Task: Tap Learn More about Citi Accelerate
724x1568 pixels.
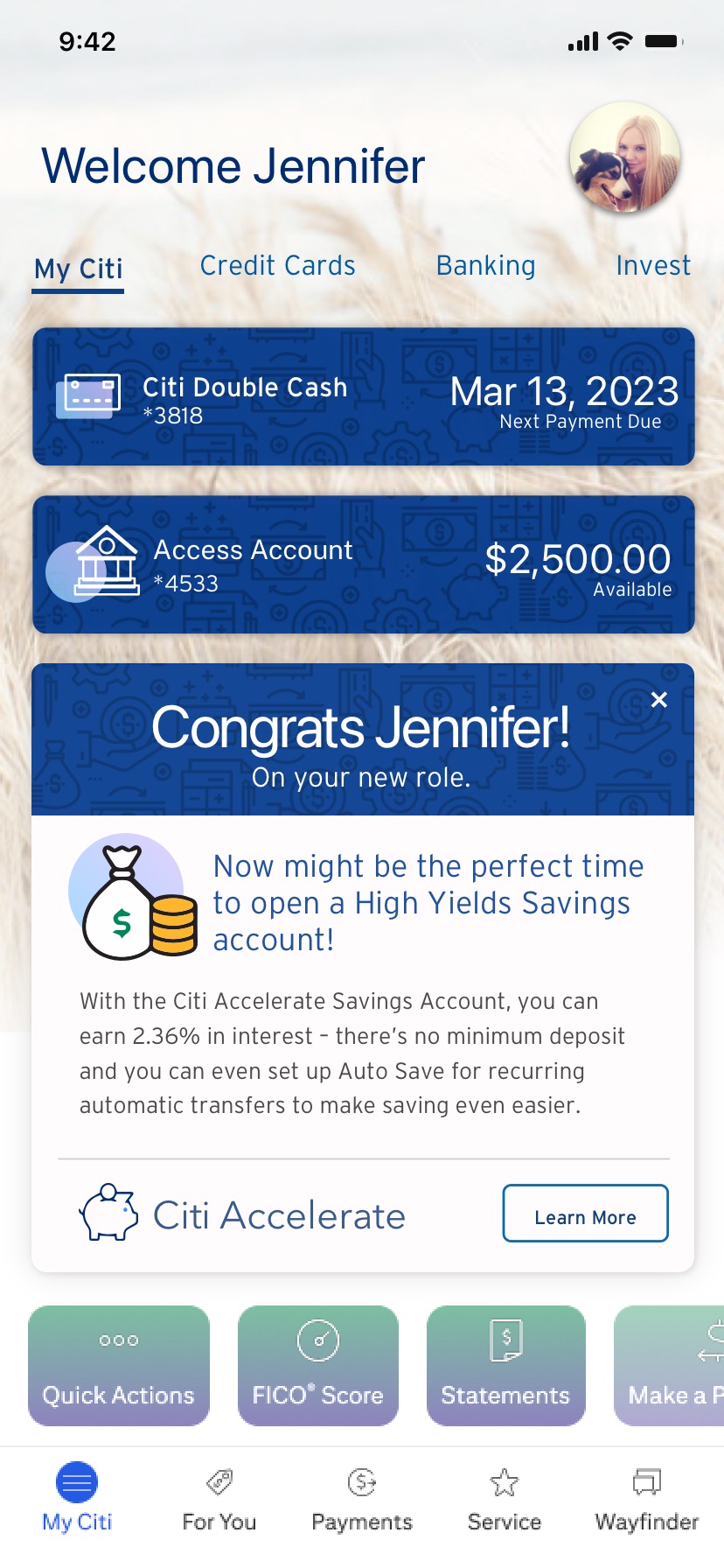Action: pos(586,1213)
